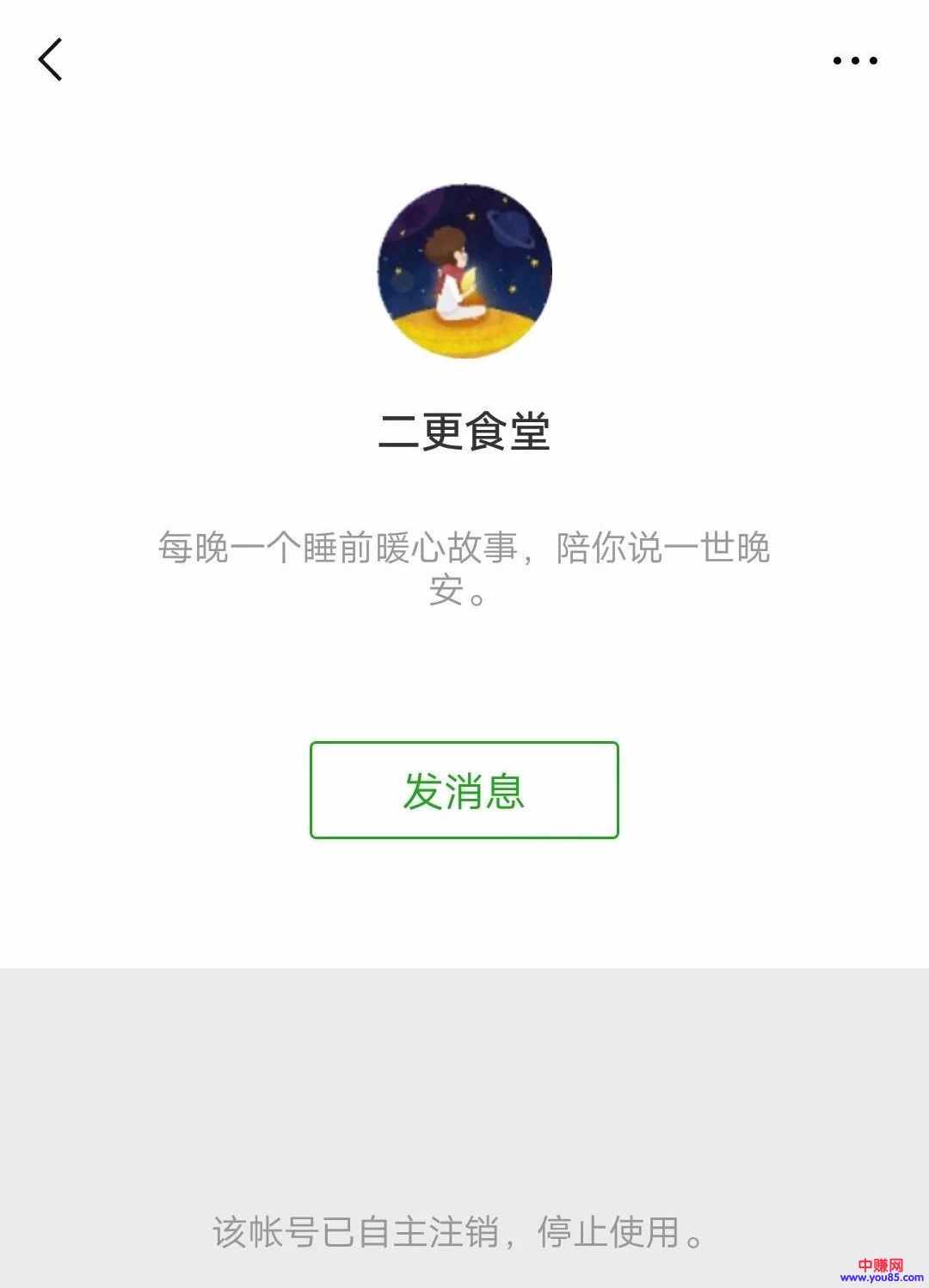929x1288 pixels.
Task: Open the three-dot overflow menu
Action: (855, 60)
